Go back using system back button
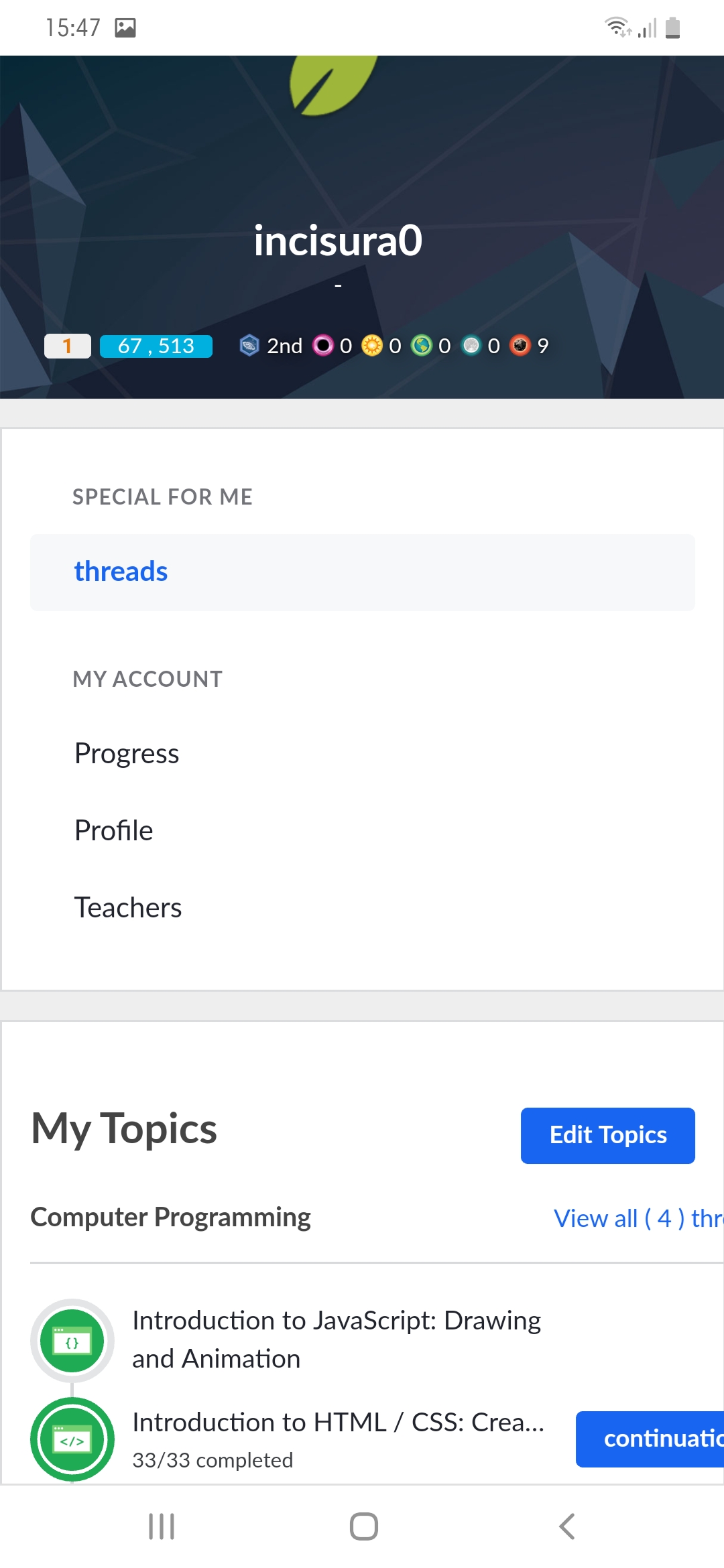The image size is (724, 1568). (x=566, y=1526)
